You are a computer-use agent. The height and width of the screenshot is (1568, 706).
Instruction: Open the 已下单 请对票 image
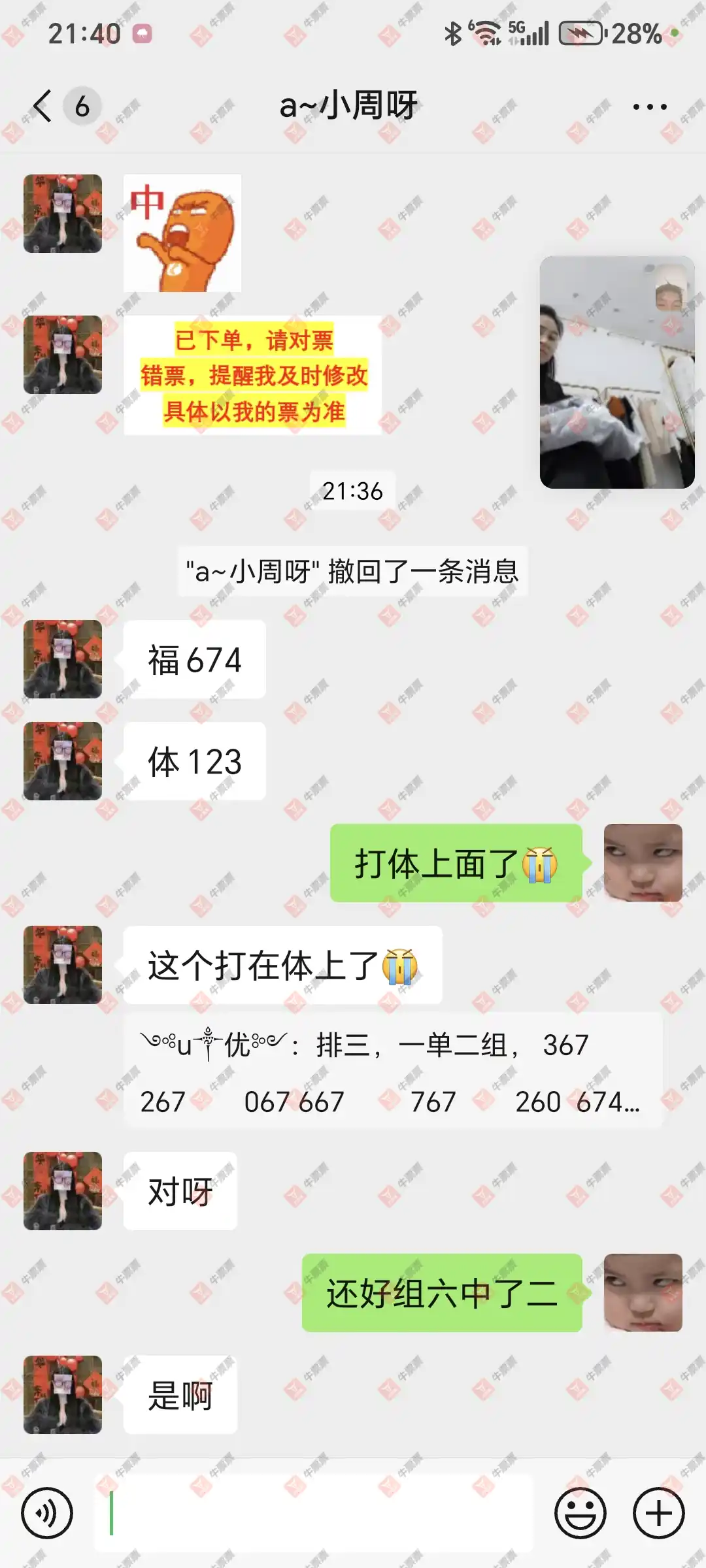pyautogui.click(x=253, y=376)
